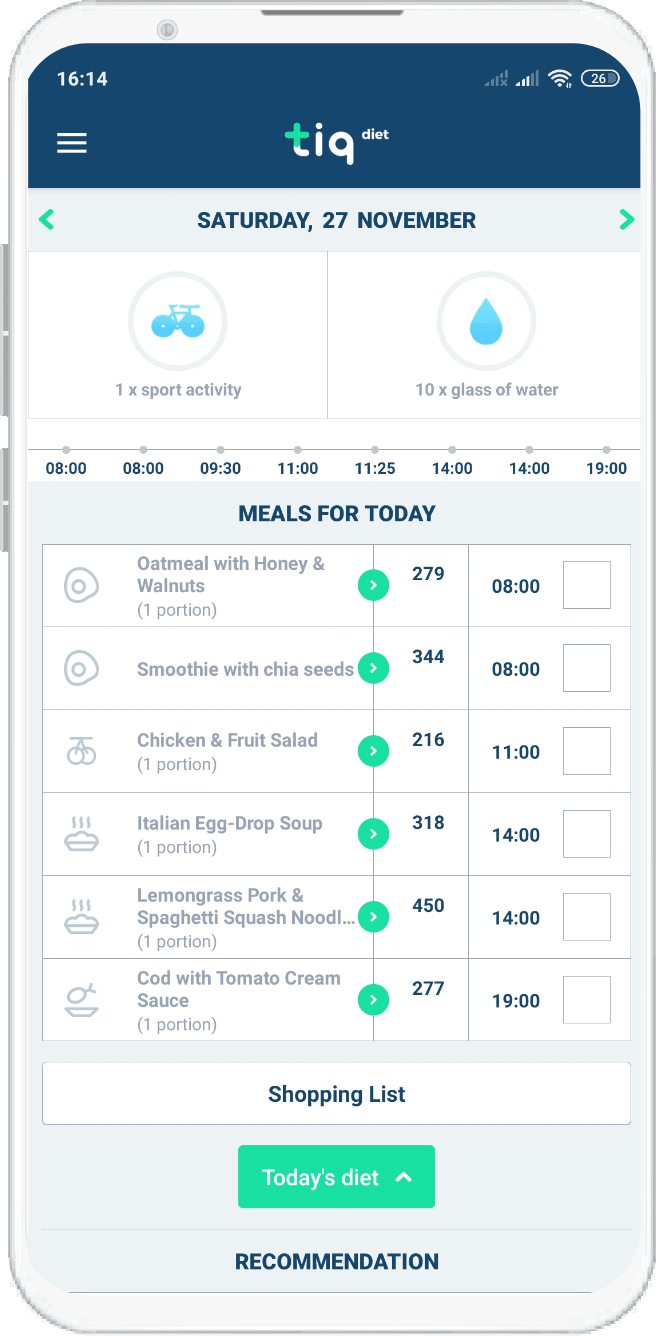This screenshot has width=657, height=1337.
Task: Open Chicken & Fruit Salad details
Action: [373, 752]
